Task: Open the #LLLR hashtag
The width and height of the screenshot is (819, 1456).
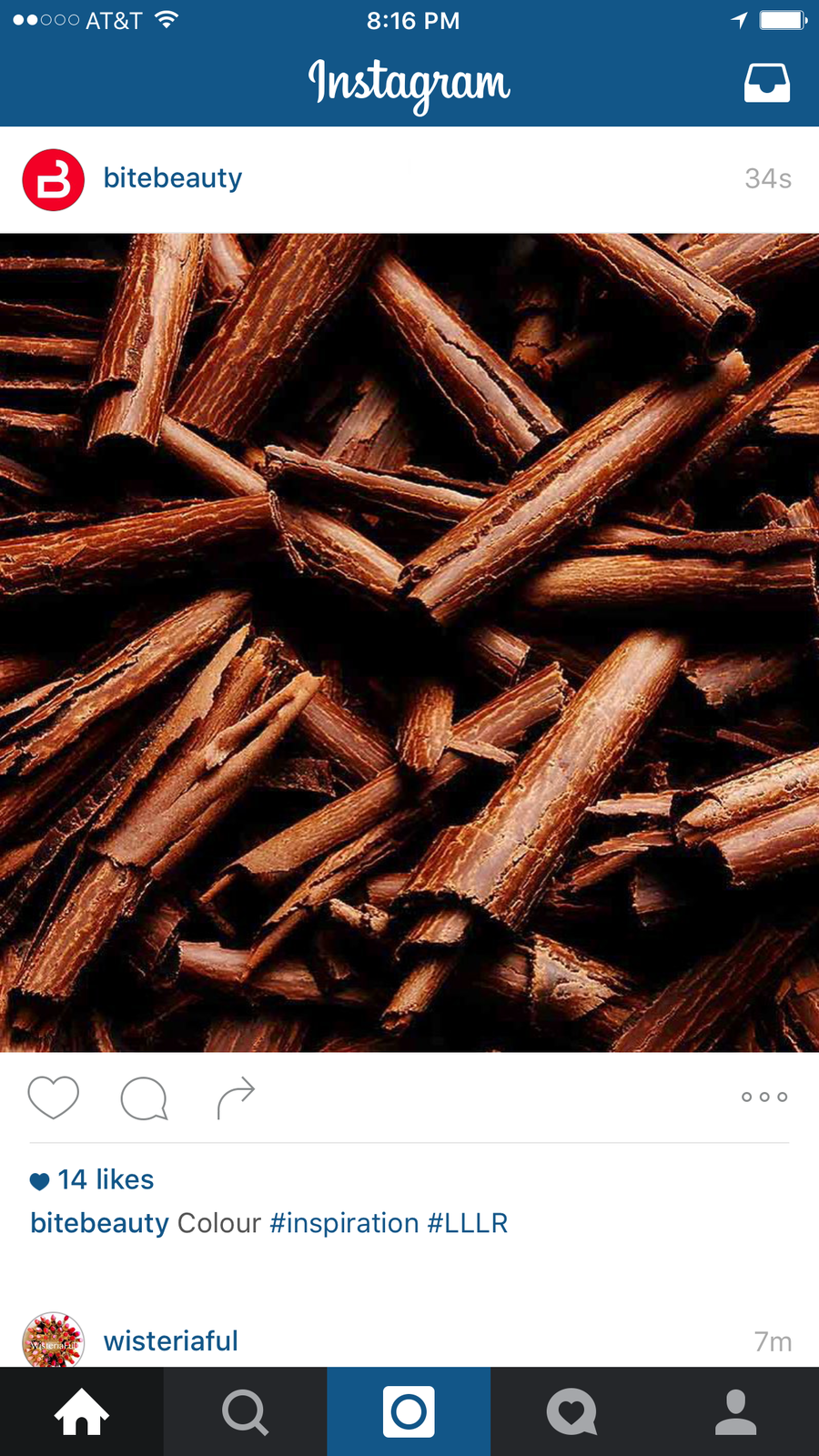Action: coord(468,1223)
